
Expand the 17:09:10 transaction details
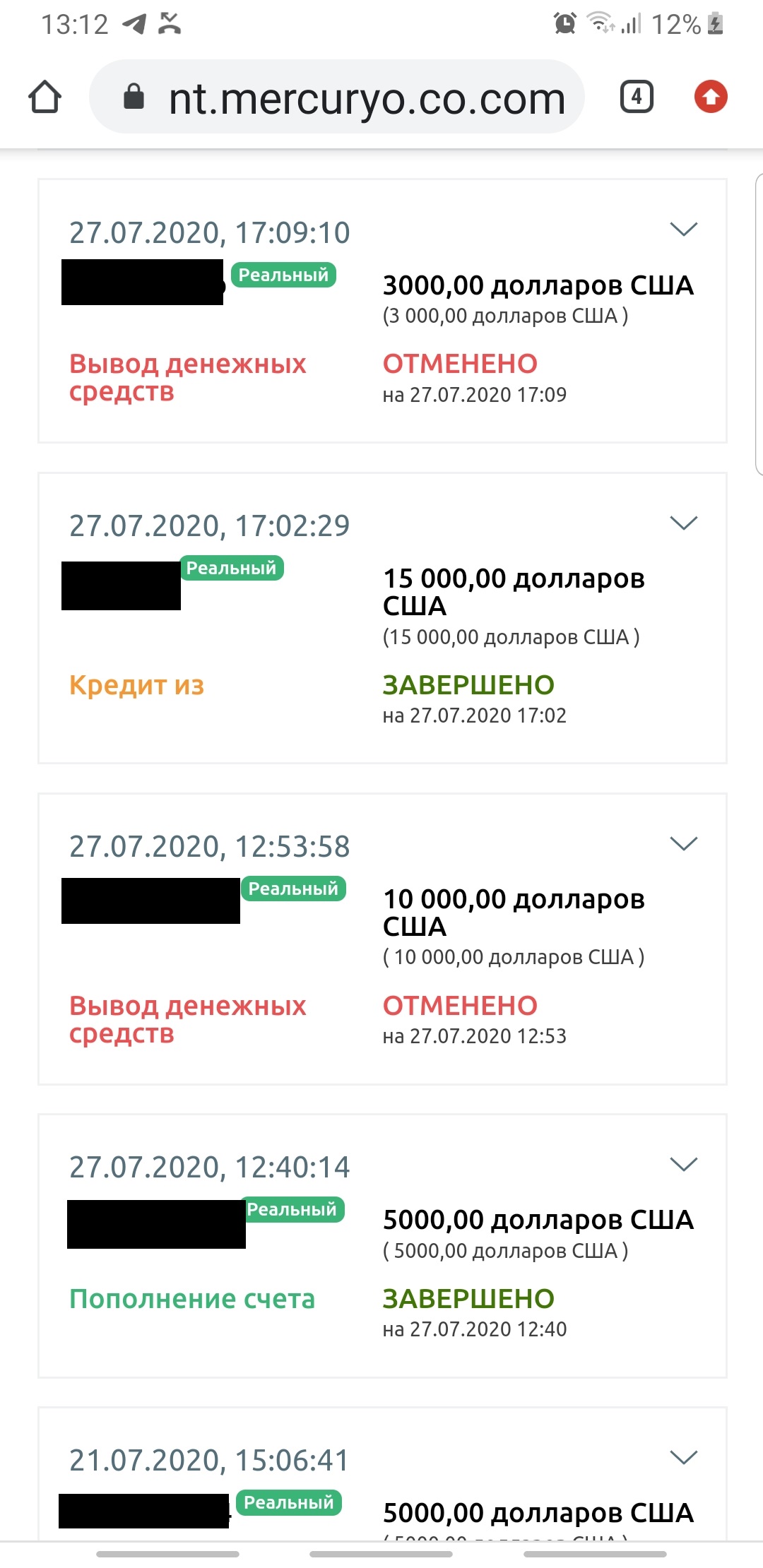pos(683,229)
